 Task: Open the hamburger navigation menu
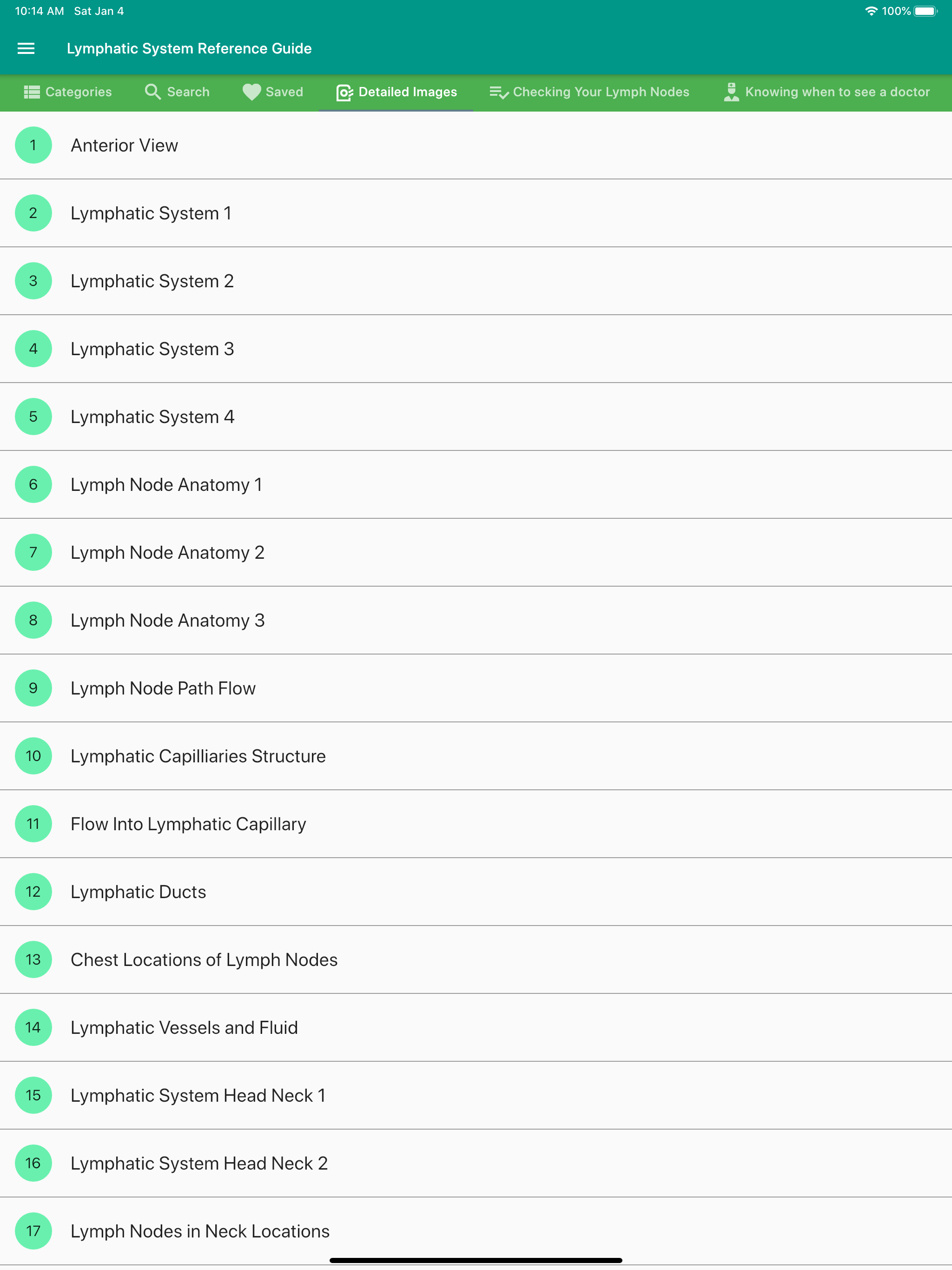point(25,48)
